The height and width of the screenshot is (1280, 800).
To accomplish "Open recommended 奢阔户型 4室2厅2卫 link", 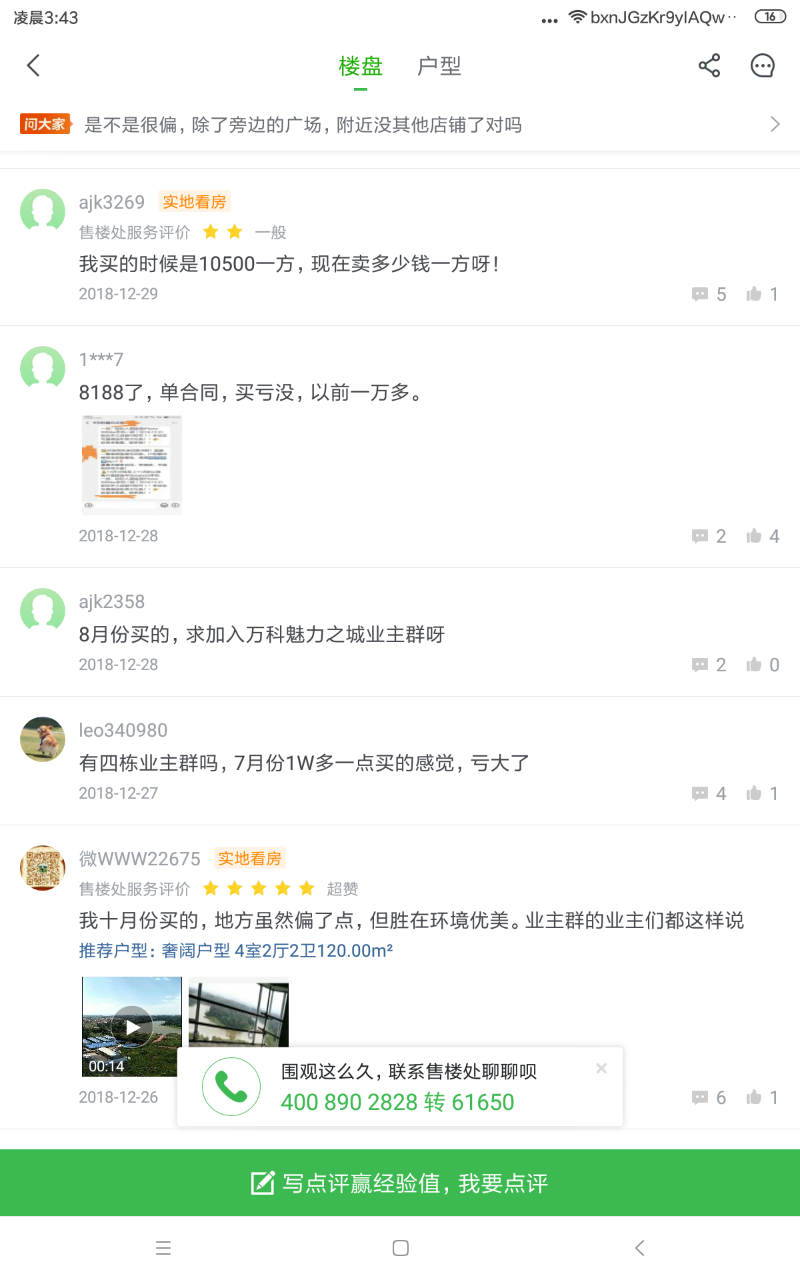I will coord(236,950).
